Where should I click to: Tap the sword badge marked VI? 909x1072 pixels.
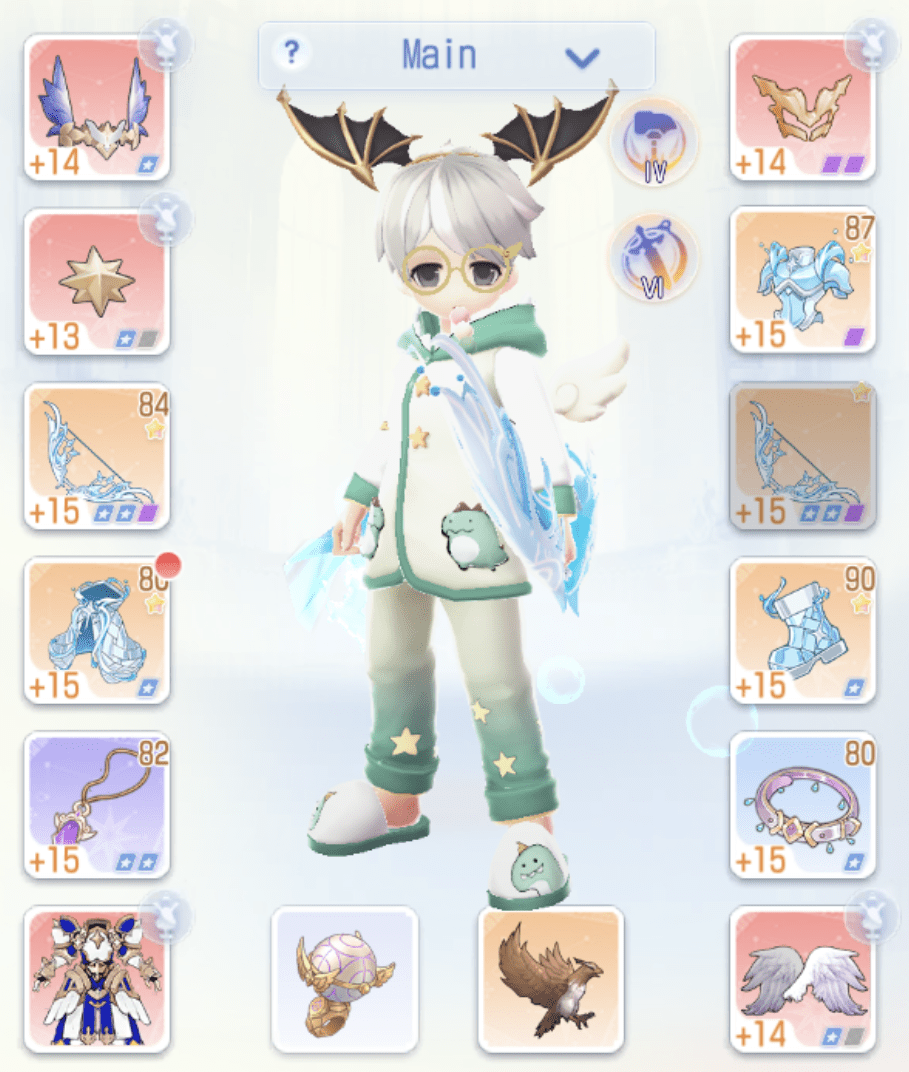[654, 256]
